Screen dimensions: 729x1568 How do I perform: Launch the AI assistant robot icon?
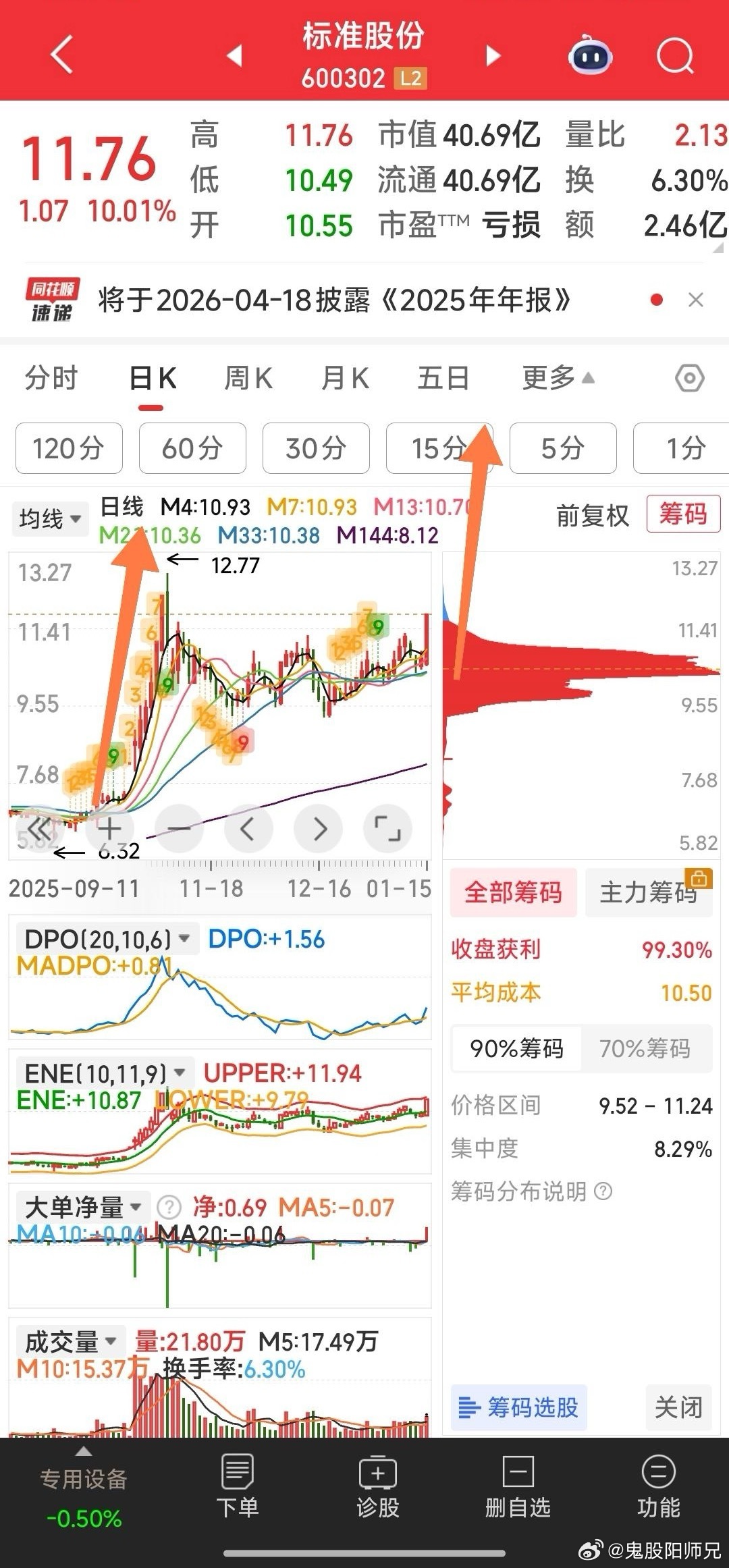pyautogui.click(x=589, y=55)
